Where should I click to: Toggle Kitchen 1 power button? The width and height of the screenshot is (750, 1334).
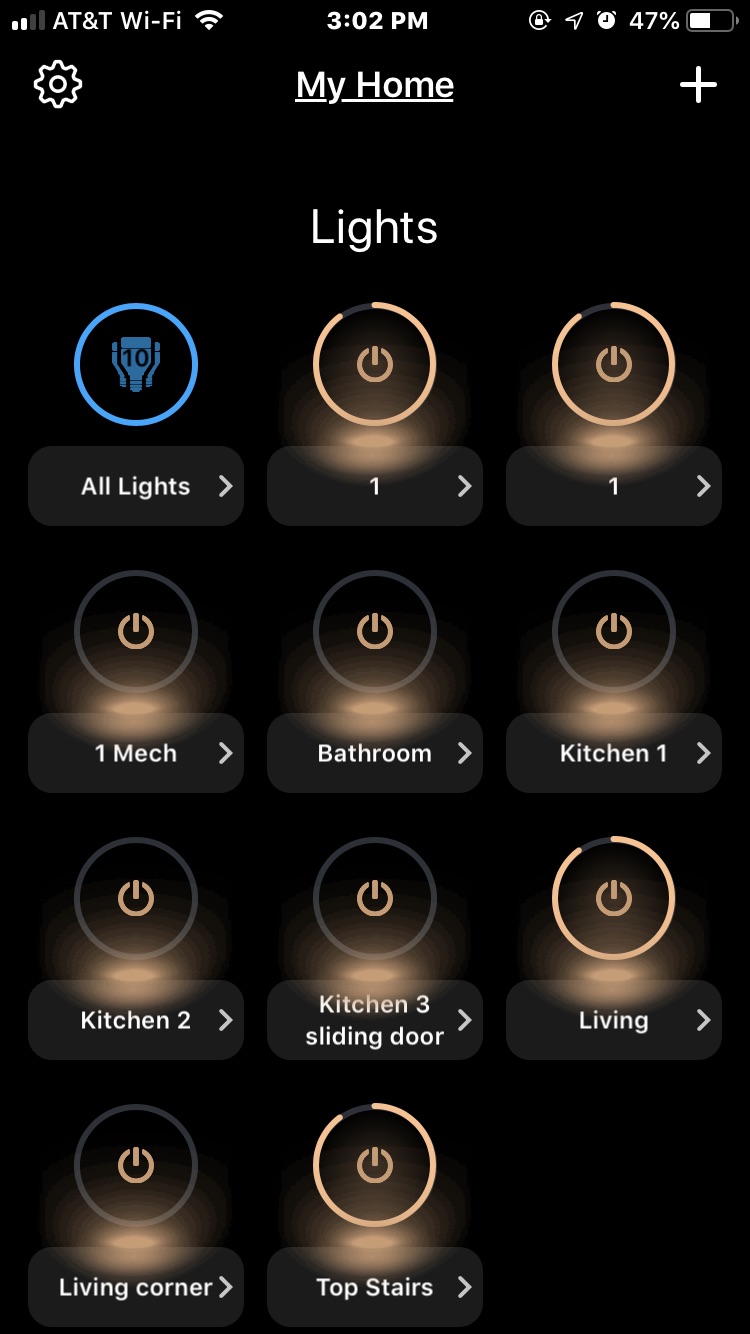pyautogui.click(x=614, y=632)
